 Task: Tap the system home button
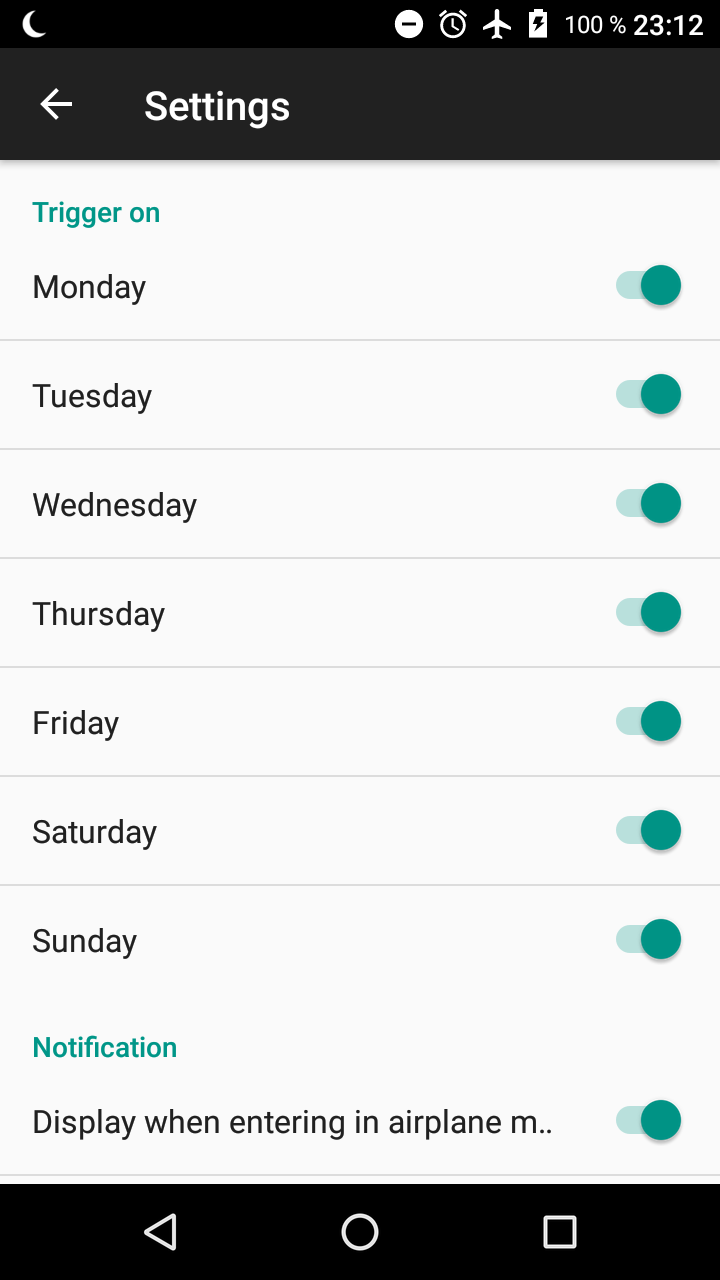coord(360,1232)
